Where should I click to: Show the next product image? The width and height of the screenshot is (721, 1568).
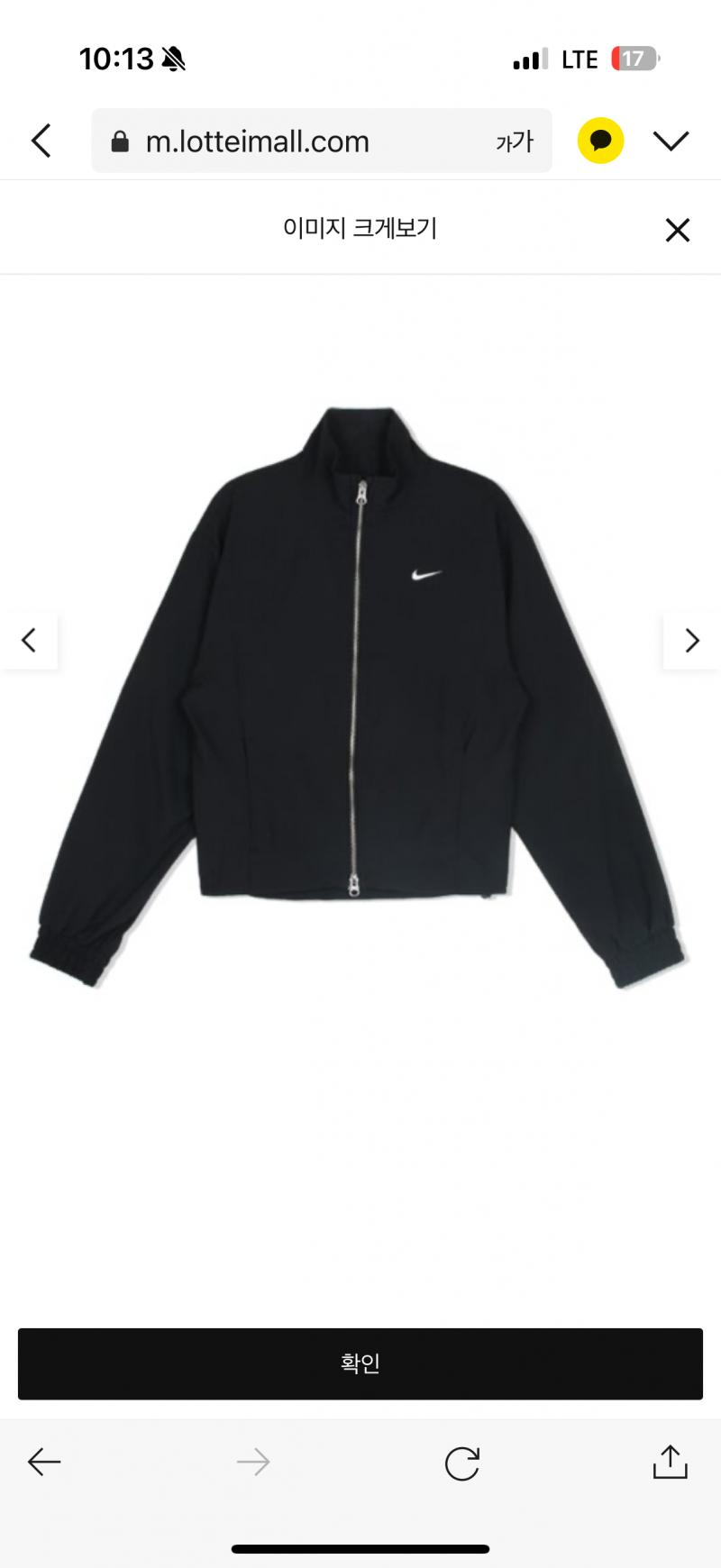(x=691, y=641)
